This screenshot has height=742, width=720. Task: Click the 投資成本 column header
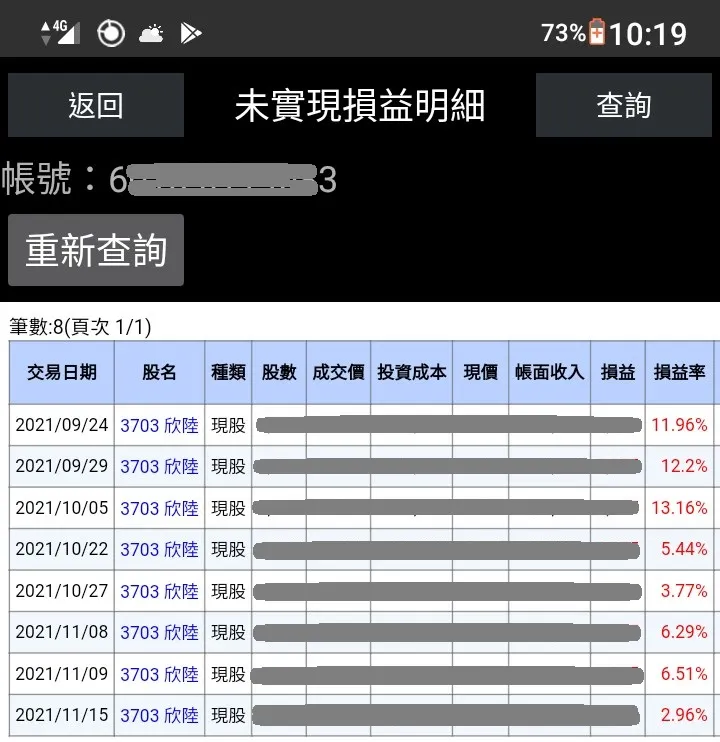(x=412, y=372)
